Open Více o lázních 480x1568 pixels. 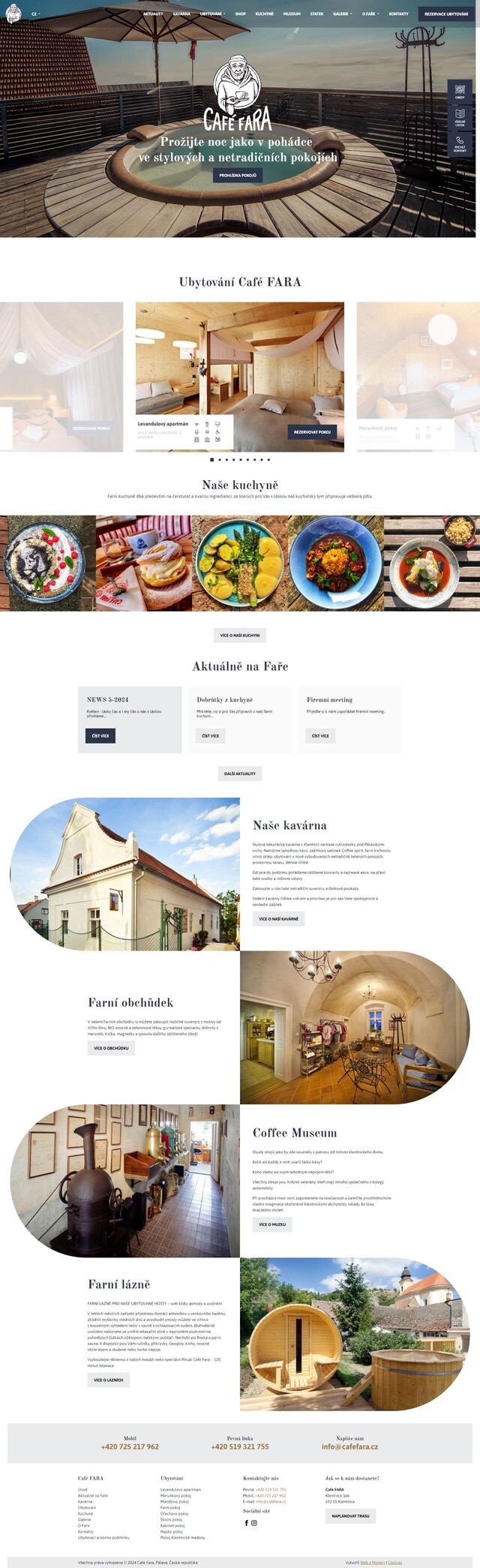[x=109, y=1380]
